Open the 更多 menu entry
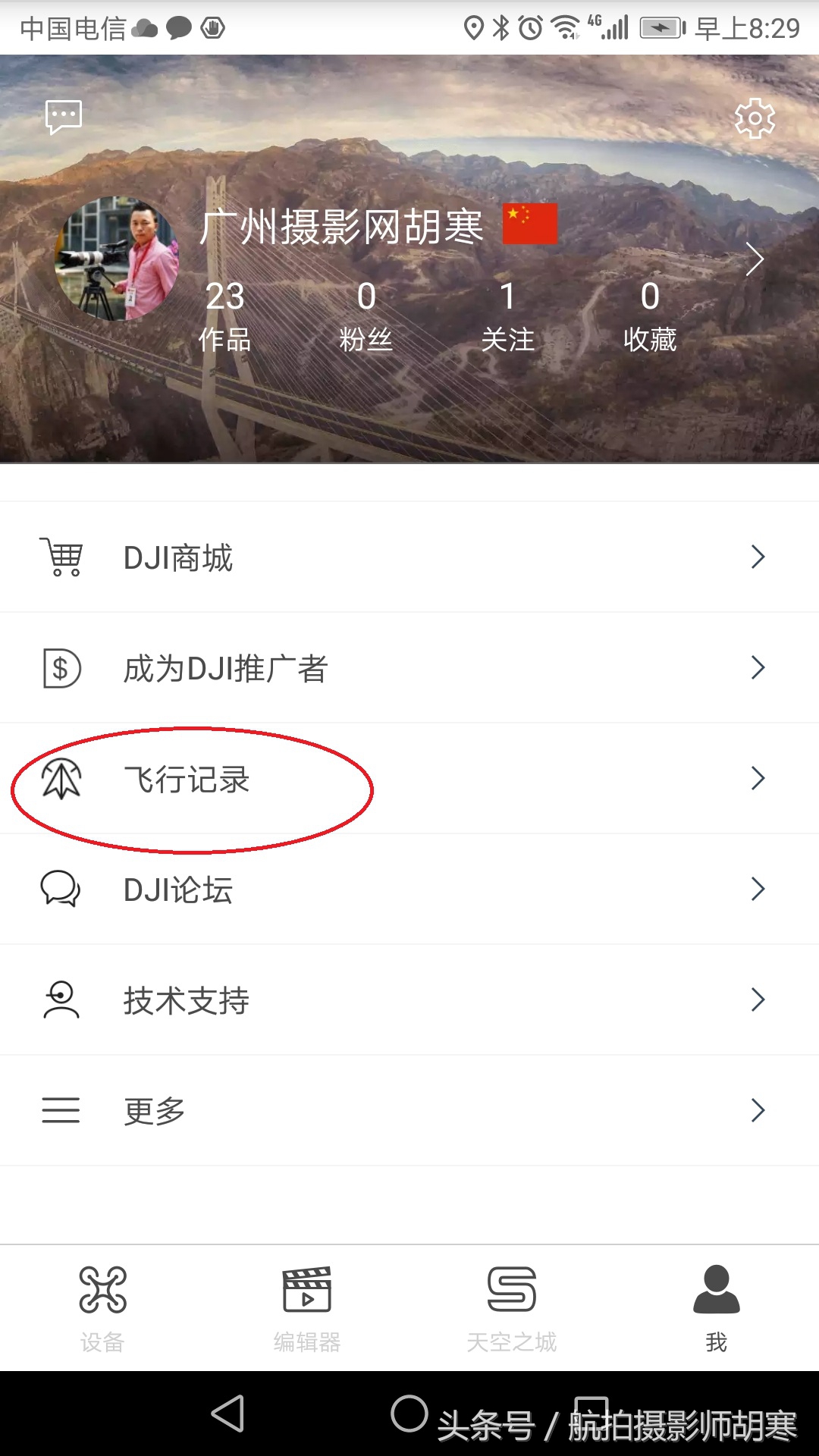This screenshot has width=819, height=1456. 152,1110
